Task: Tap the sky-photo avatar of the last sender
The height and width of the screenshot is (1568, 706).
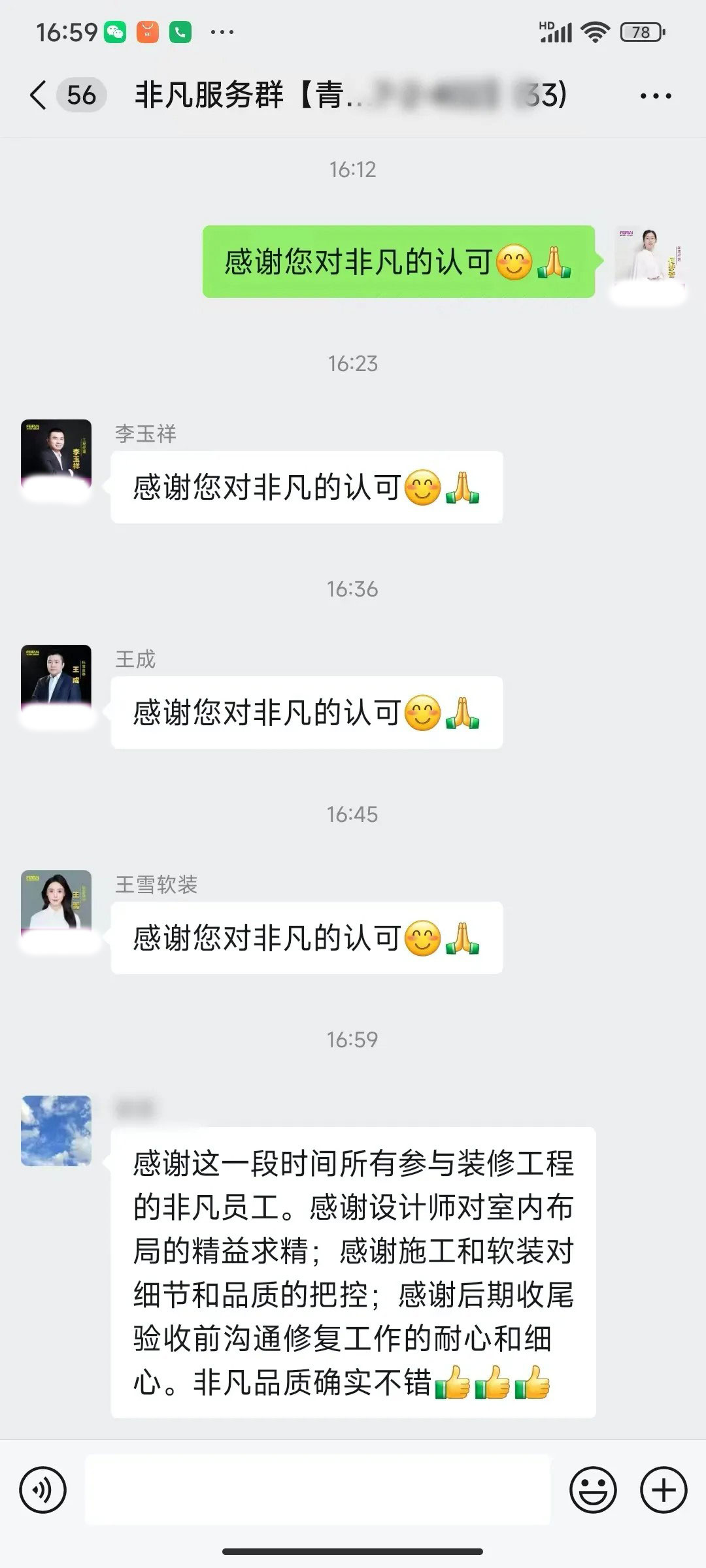Action: (56, 1131)
